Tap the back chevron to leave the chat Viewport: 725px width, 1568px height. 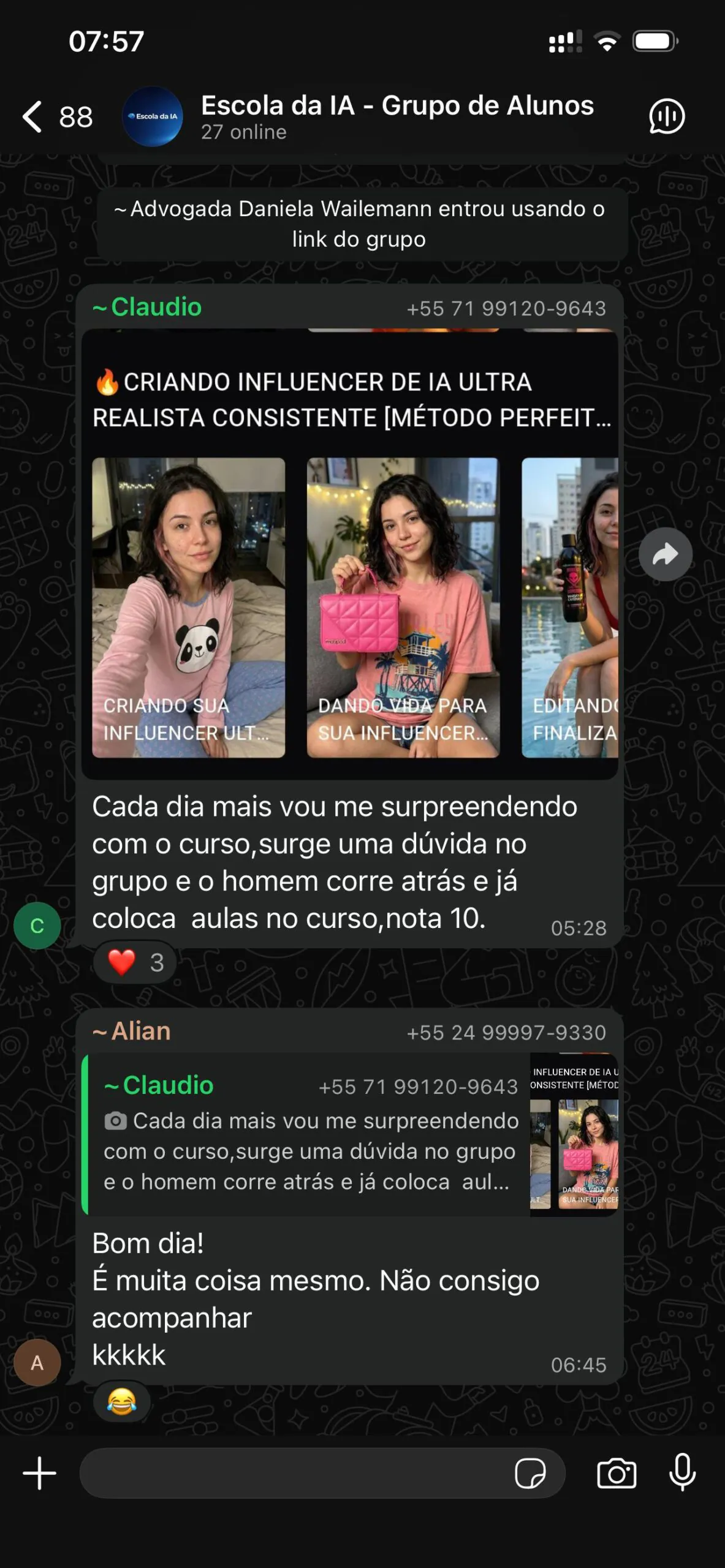pos(32,116)
